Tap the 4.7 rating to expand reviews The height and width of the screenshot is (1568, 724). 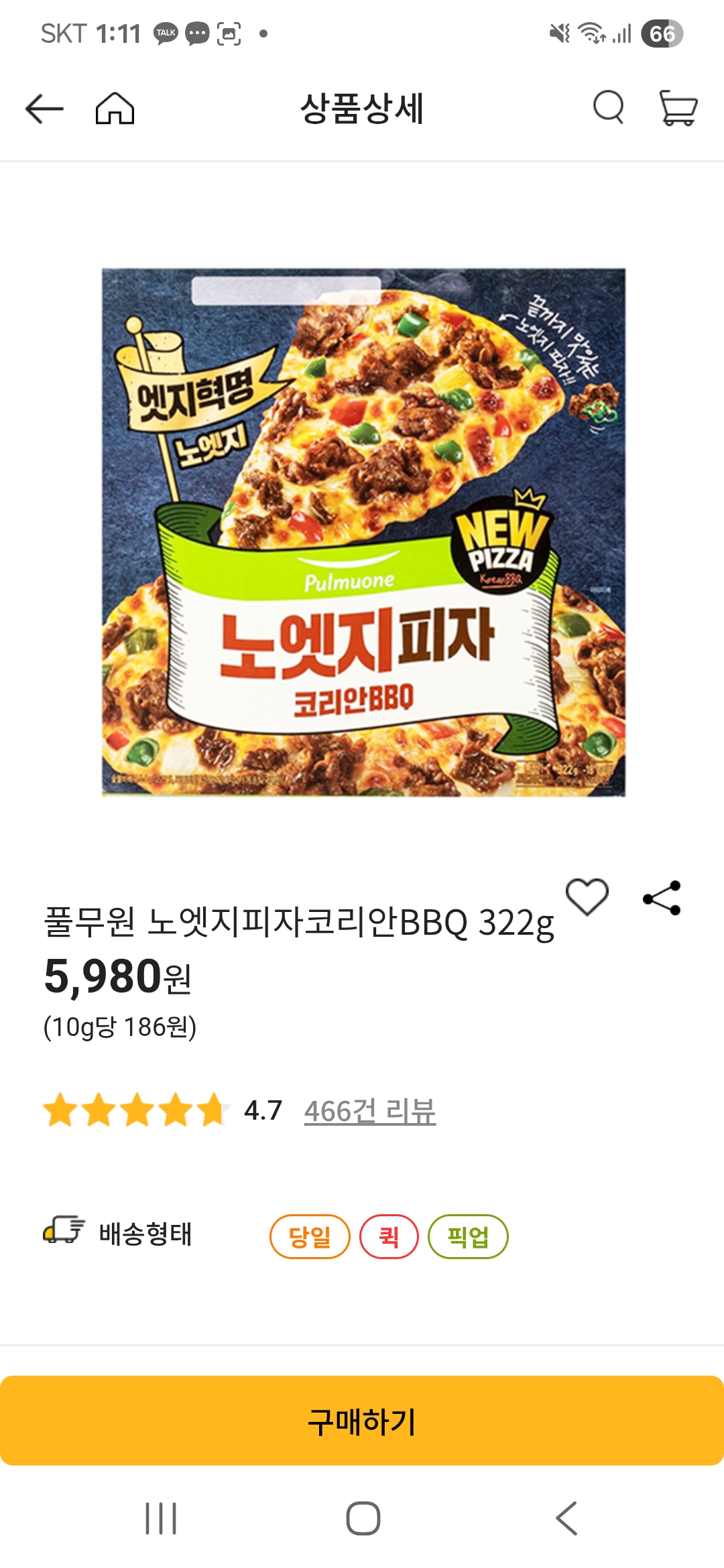coord(261,1108)
